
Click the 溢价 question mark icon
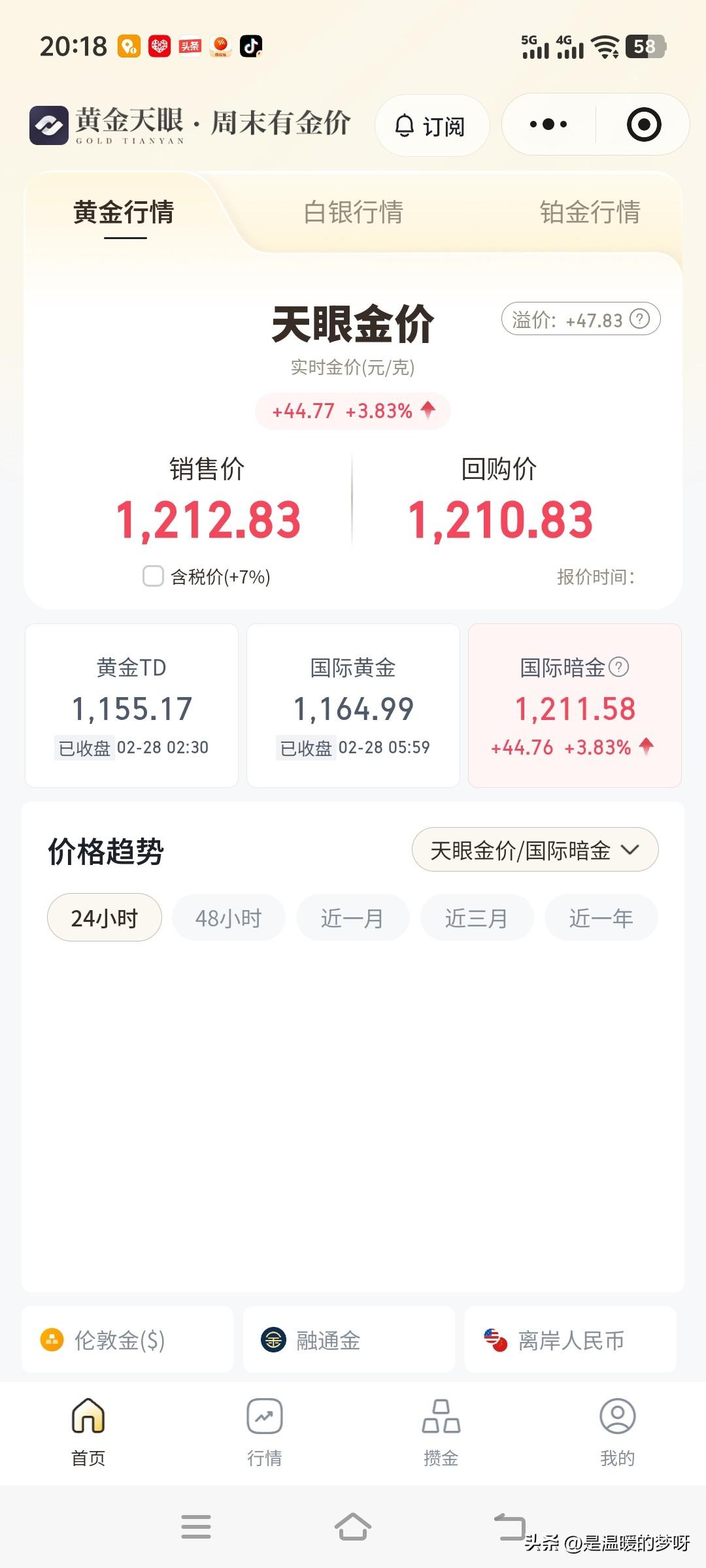[x=639, y=319]
